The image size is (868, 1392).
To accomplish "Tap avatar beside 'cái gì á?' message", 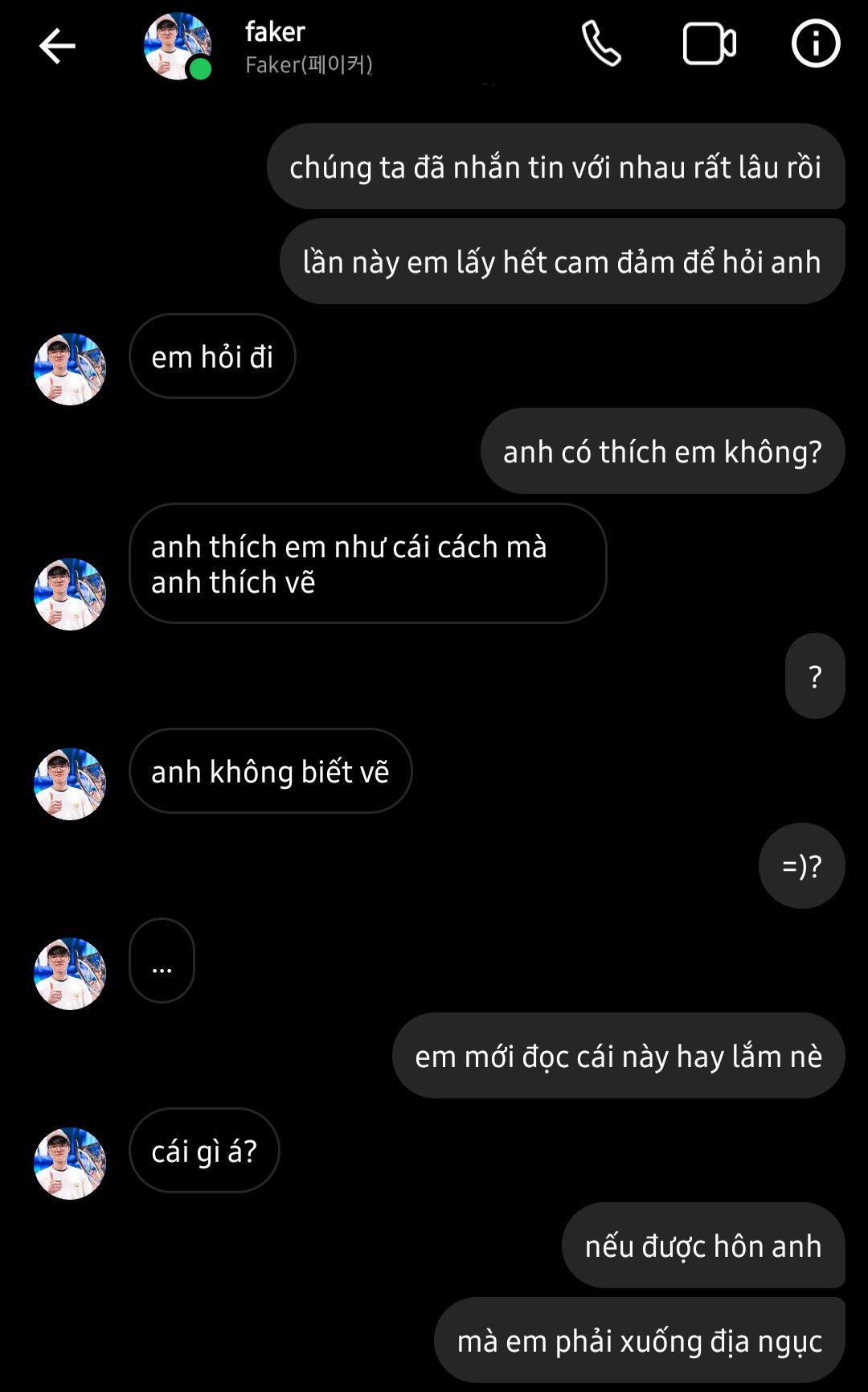I will pyautogui.click(x=70, y=1163).
